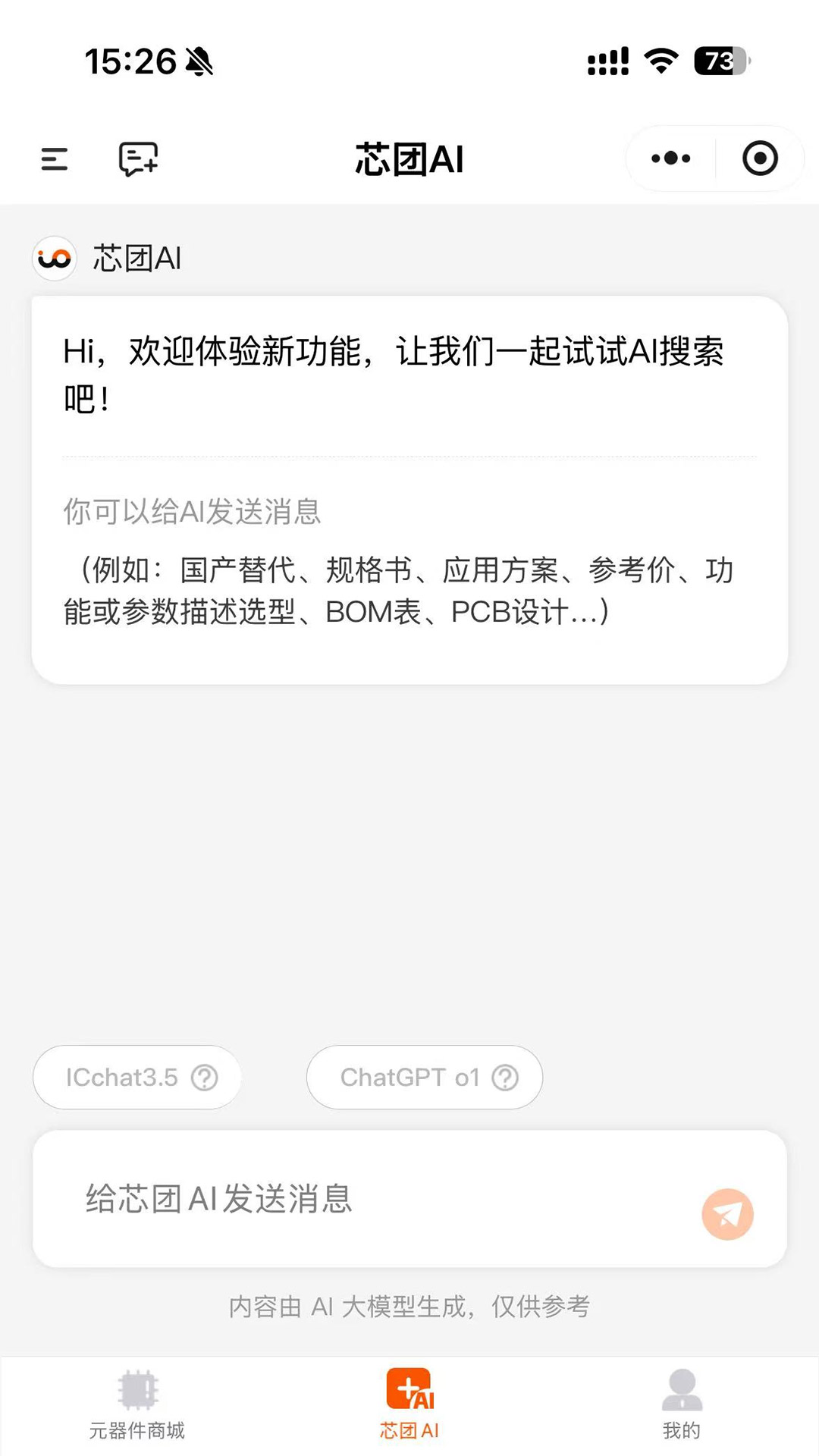Open the more options menu
819x1456 pixels.
pos(670,158)
